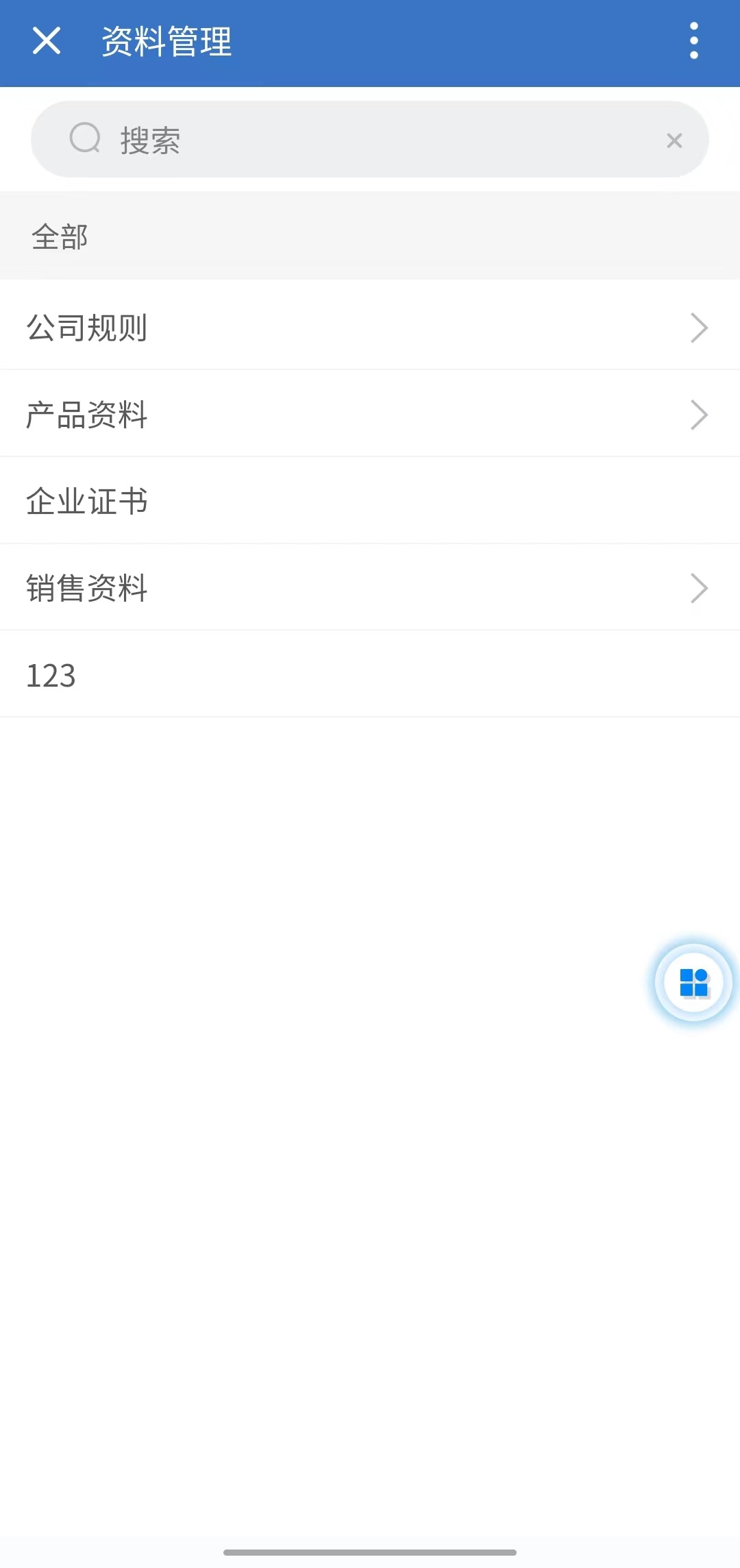740x1568 pixels.
Task: Select the 企业证书 category
Action: coord(370,501)
